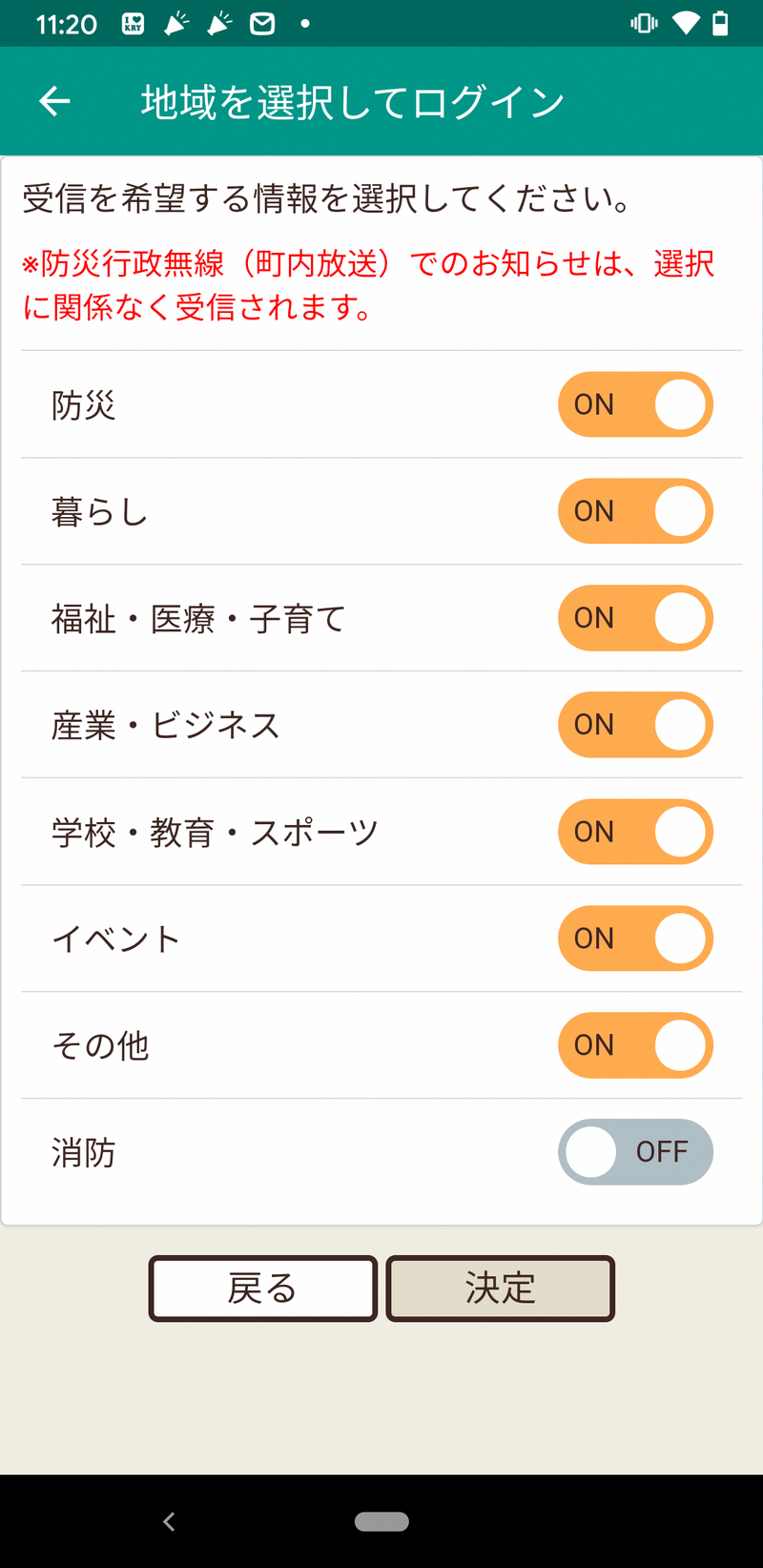Confirm selection with the 決定 button
Image resolution: width=763 pixels, height=1568 pixels.
click(x=500, y=1289)
